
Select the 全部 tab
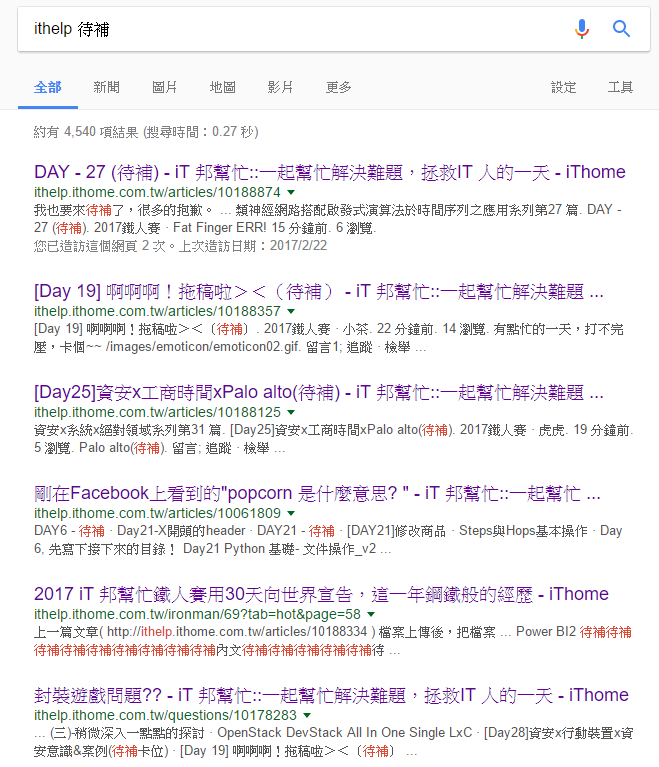[48, 88]
